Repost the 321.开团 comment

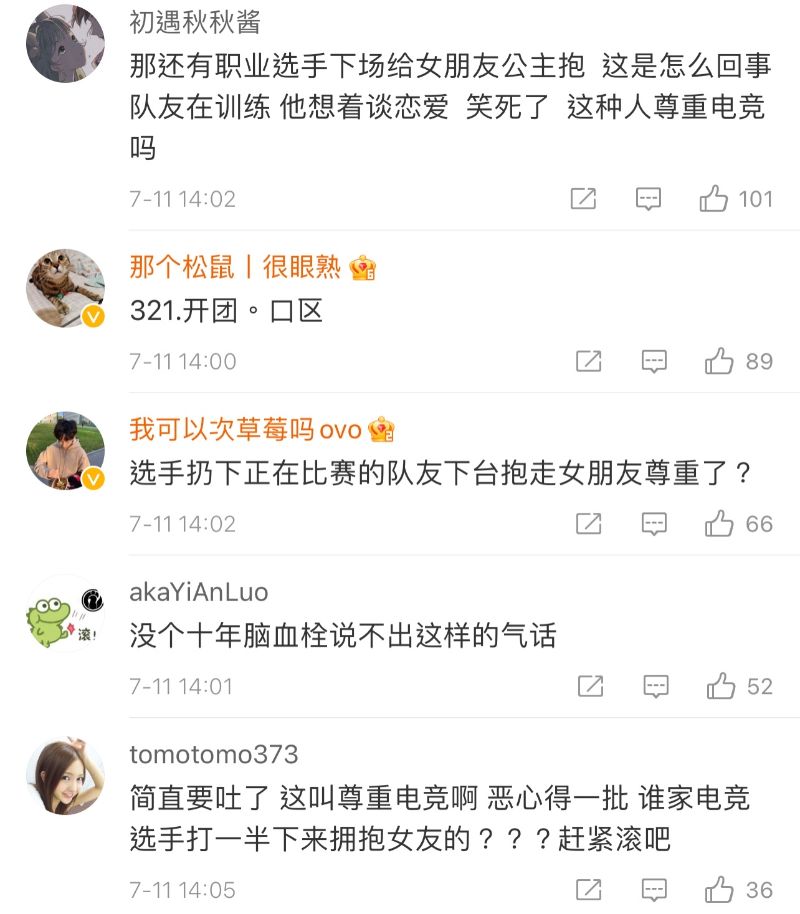[x=589, y=361]
